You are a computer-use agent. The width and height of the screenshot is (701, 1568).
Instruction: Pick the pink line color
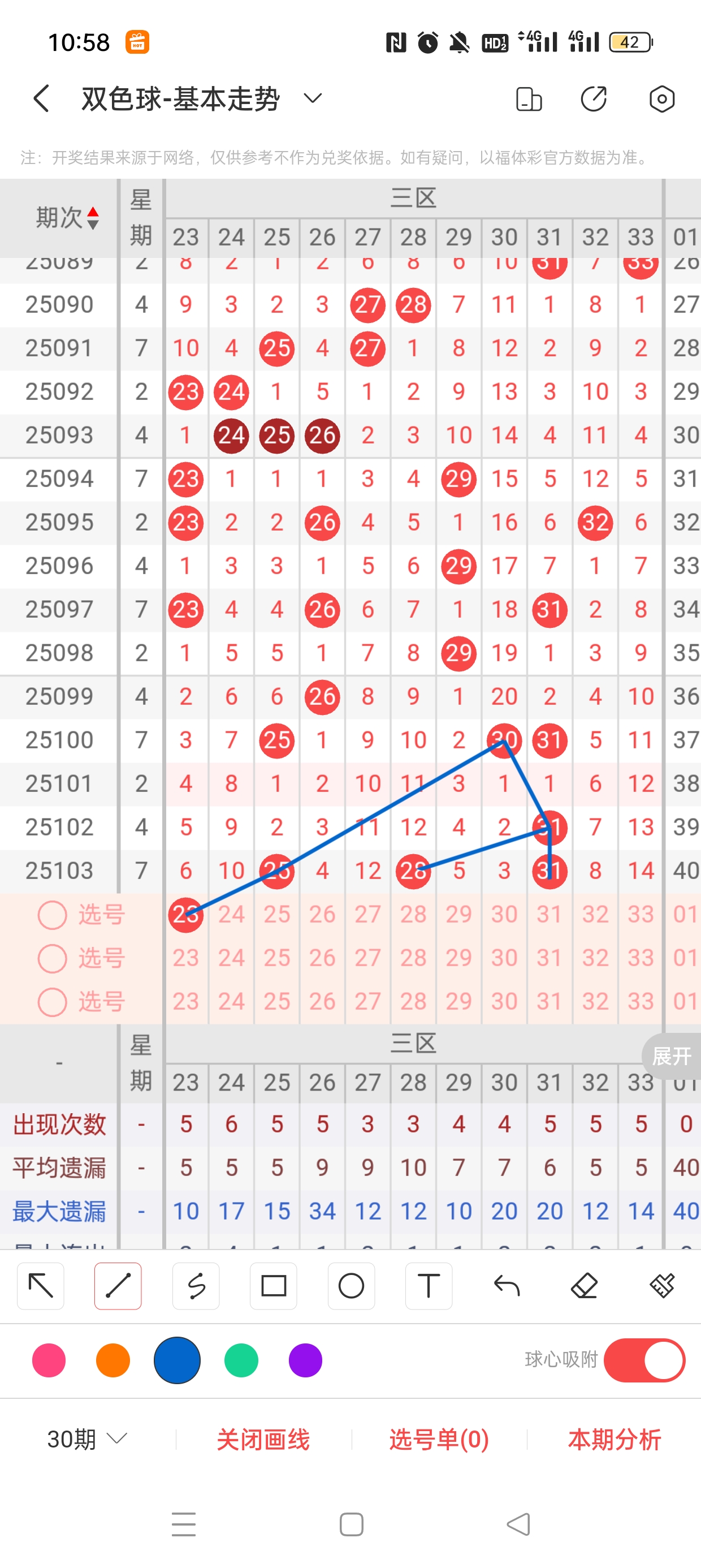click(49, 1360)
